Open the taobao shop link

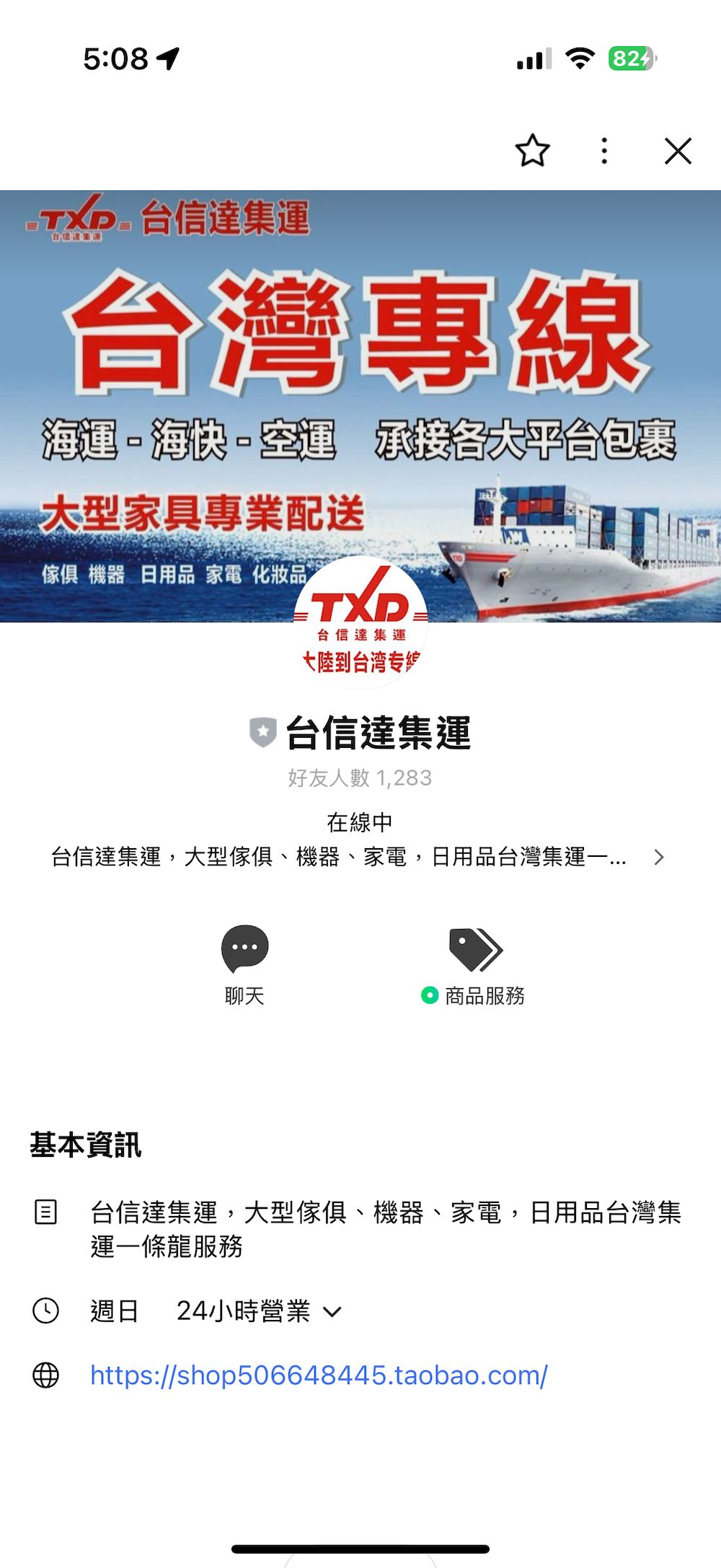coord(319,1375)
